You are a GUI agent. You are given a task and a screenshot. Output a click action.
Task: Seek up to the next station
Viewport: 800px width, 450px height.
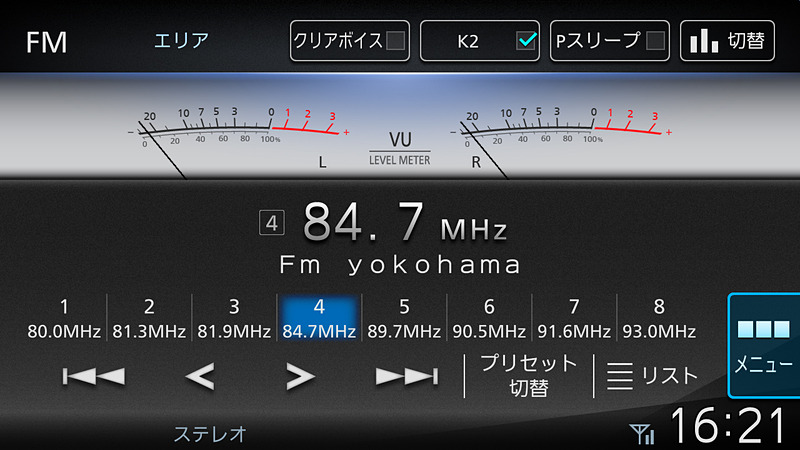click(x=407, y=376)
